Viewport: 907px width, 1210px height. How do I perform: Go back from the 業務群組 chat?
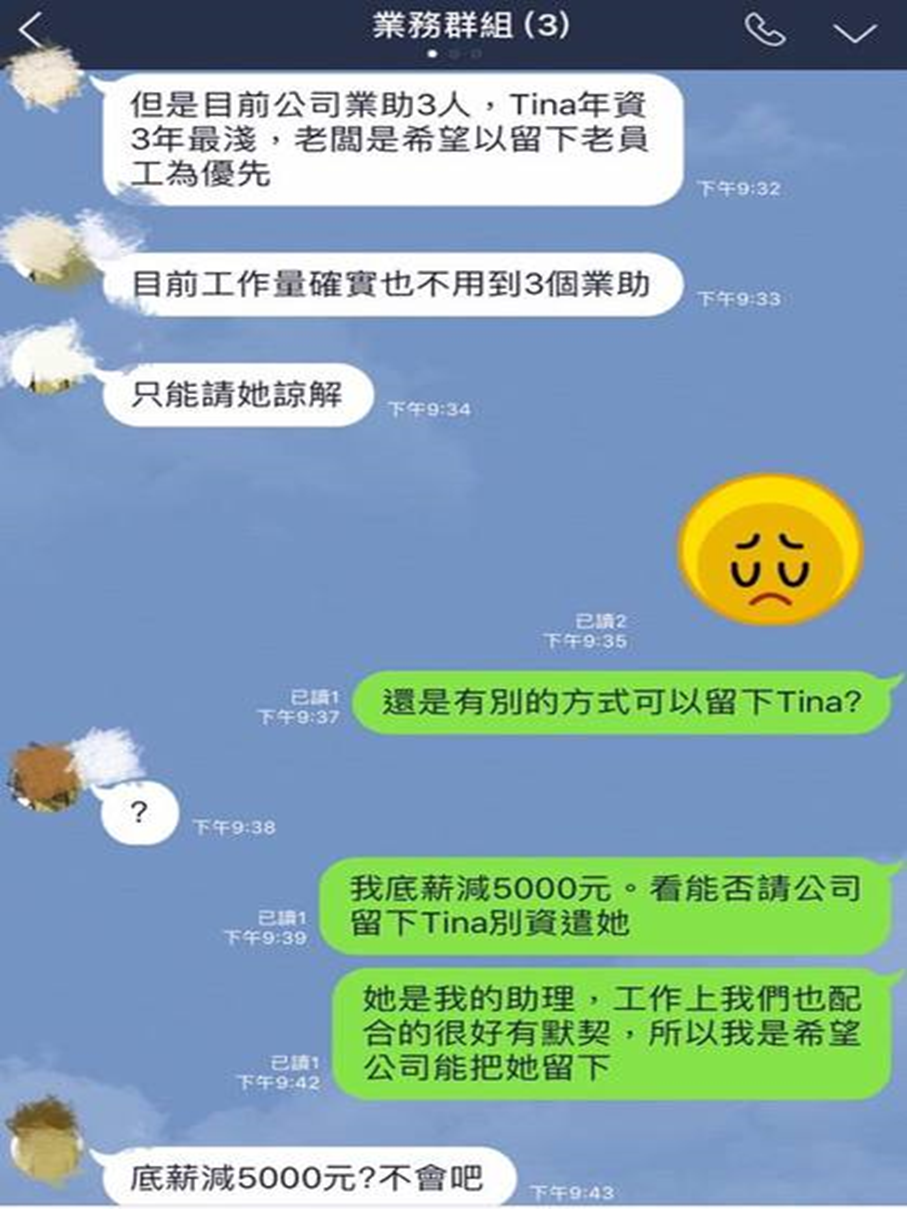(32, 30)
